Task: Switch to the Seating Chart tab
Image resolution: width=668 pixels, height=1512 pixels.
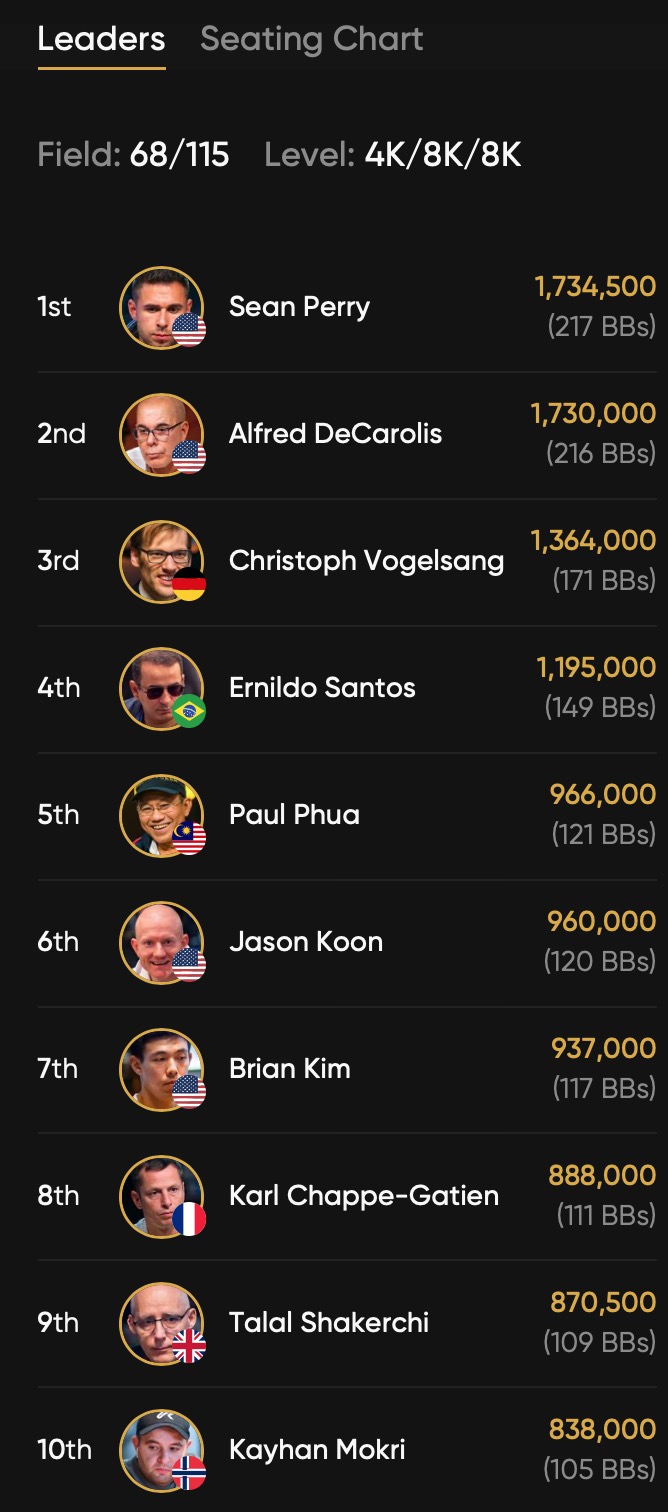Action: 311,39
